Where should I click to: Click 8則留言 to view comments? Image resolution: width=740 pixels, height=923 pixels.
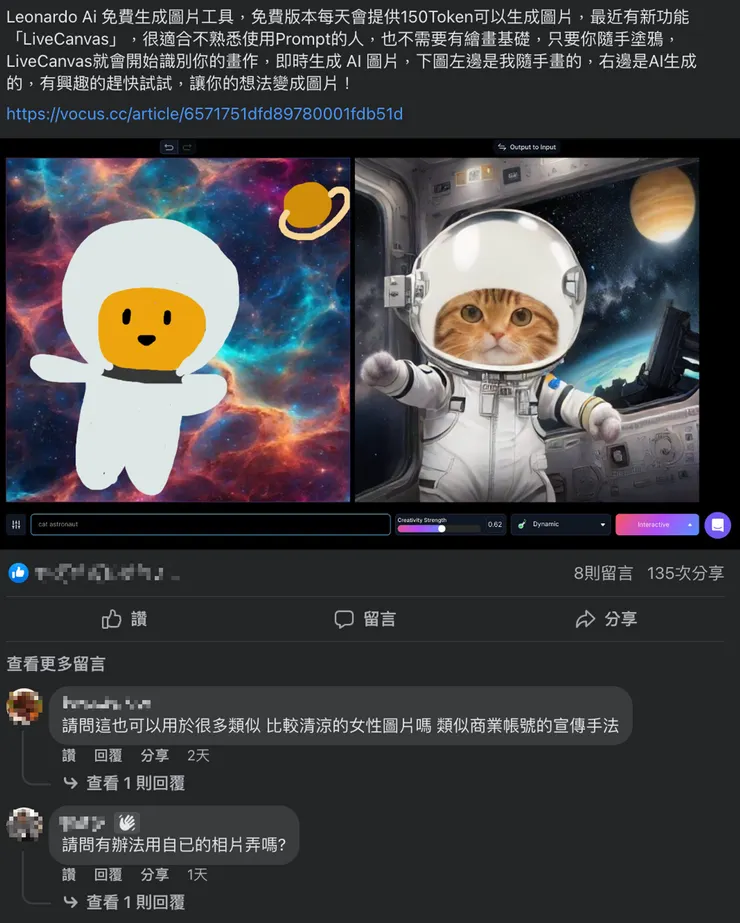[602, 575]
